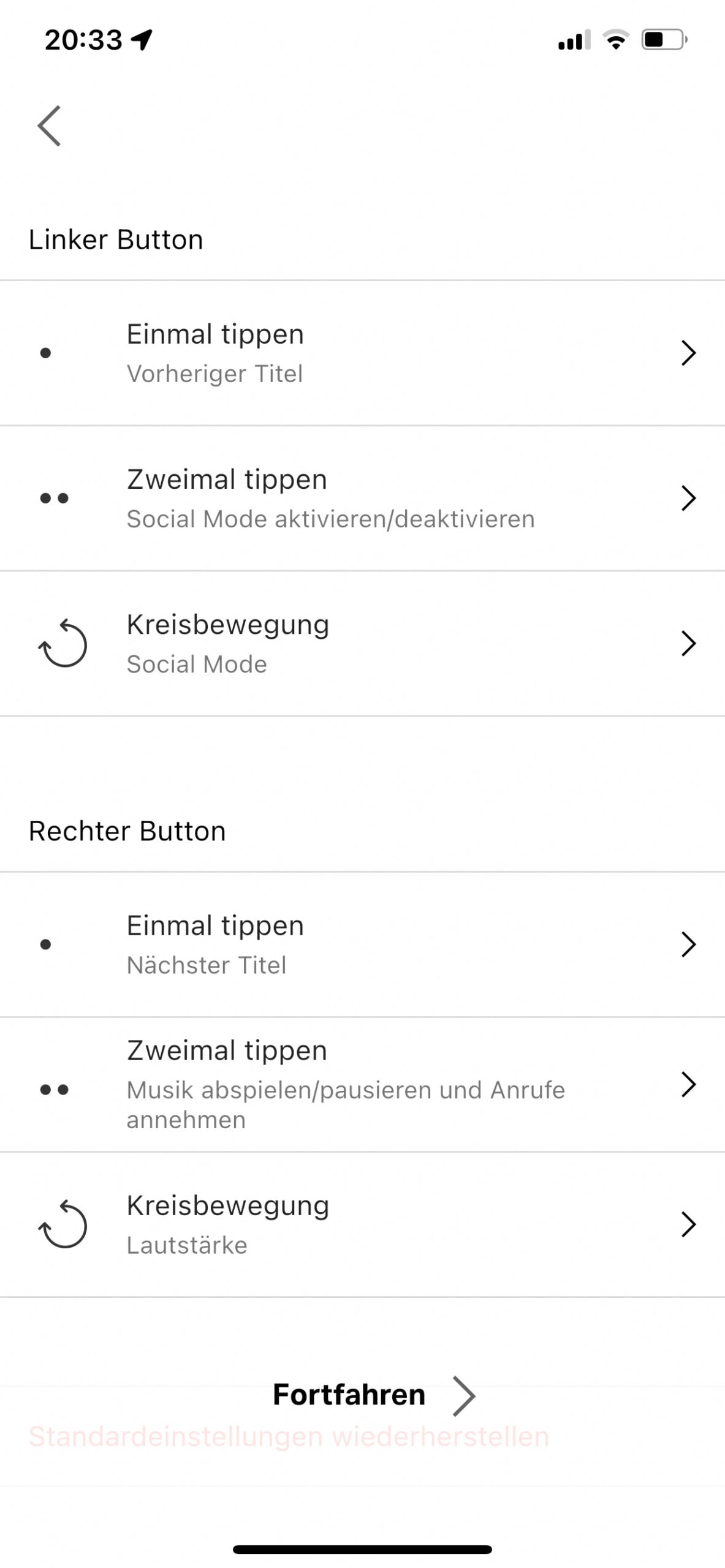Go back with the top-left arrow
The image size is (725, 1568).
click(x=49, y=126)
